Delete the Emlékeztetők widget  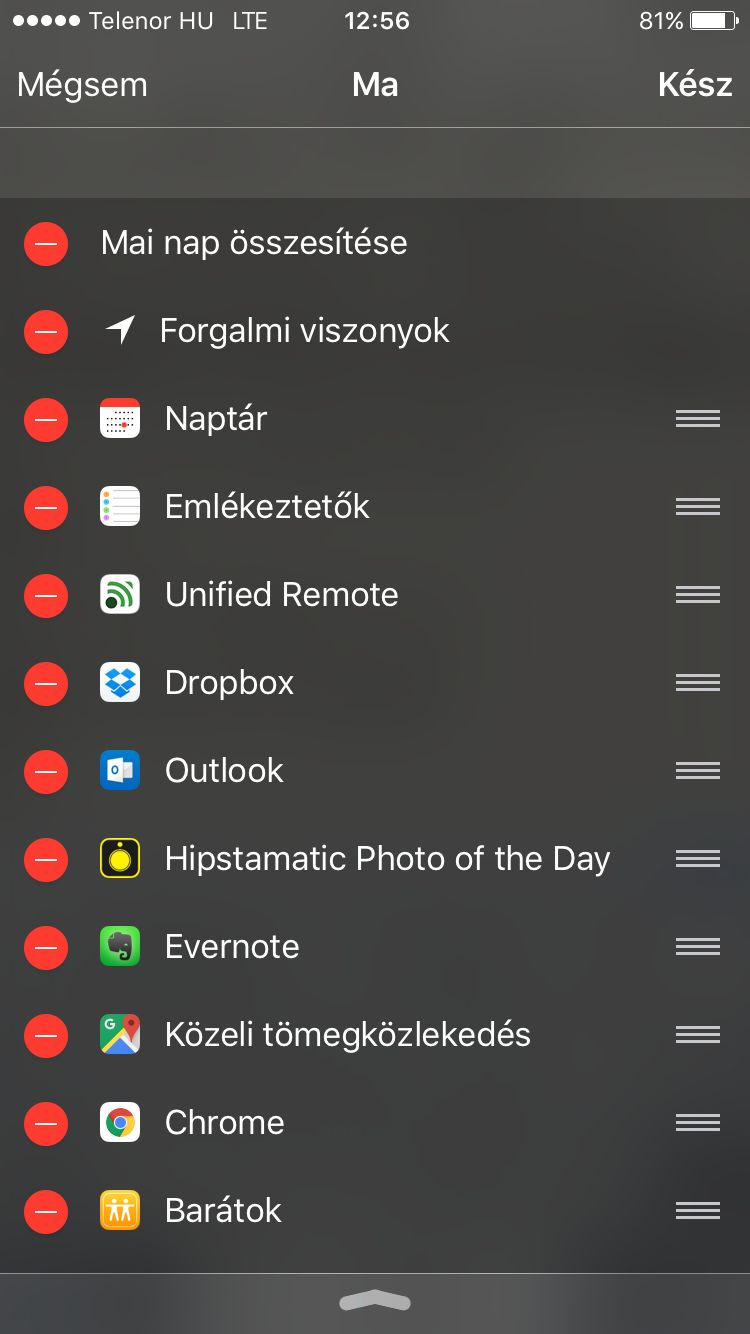pos(46,508)
